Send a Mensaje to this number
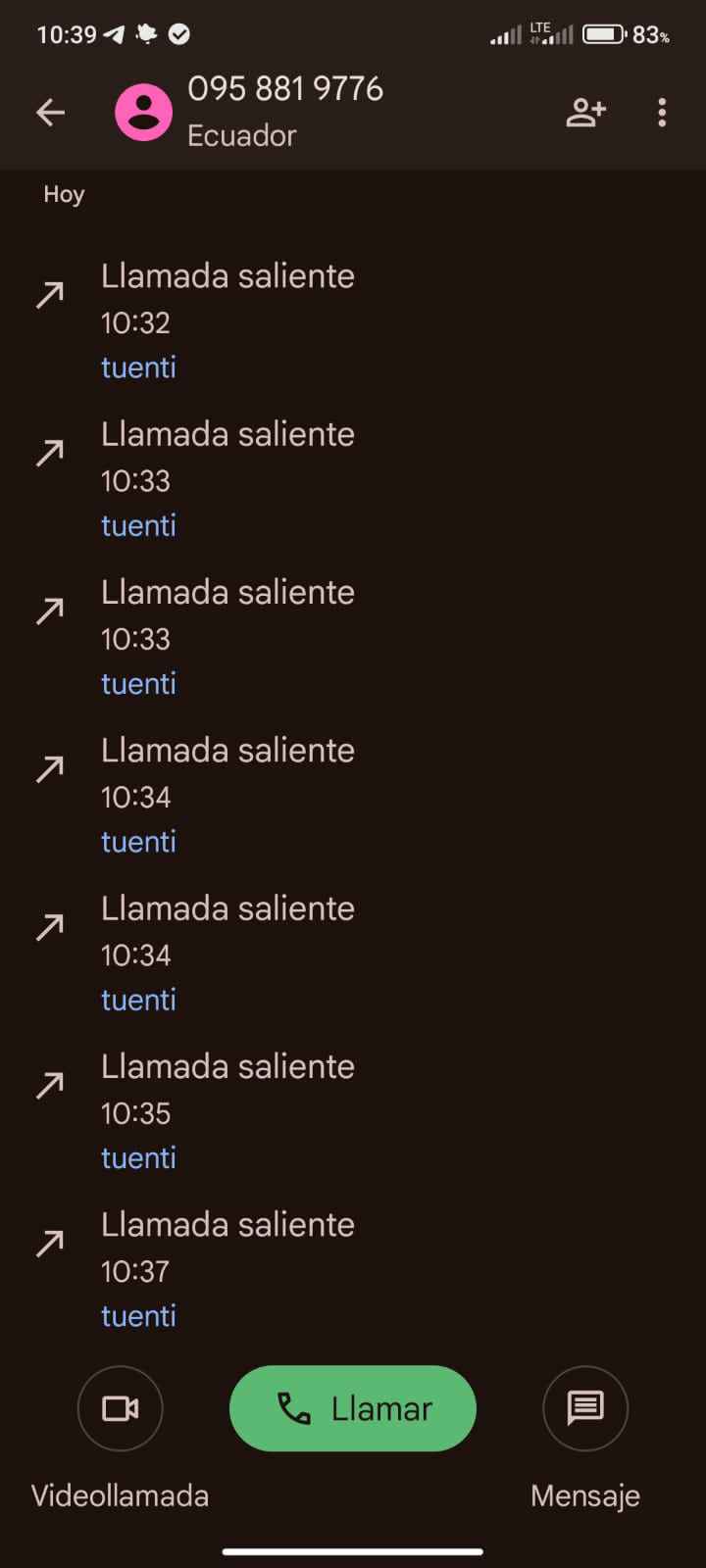706x1568 pixels. click(585, 1408)
